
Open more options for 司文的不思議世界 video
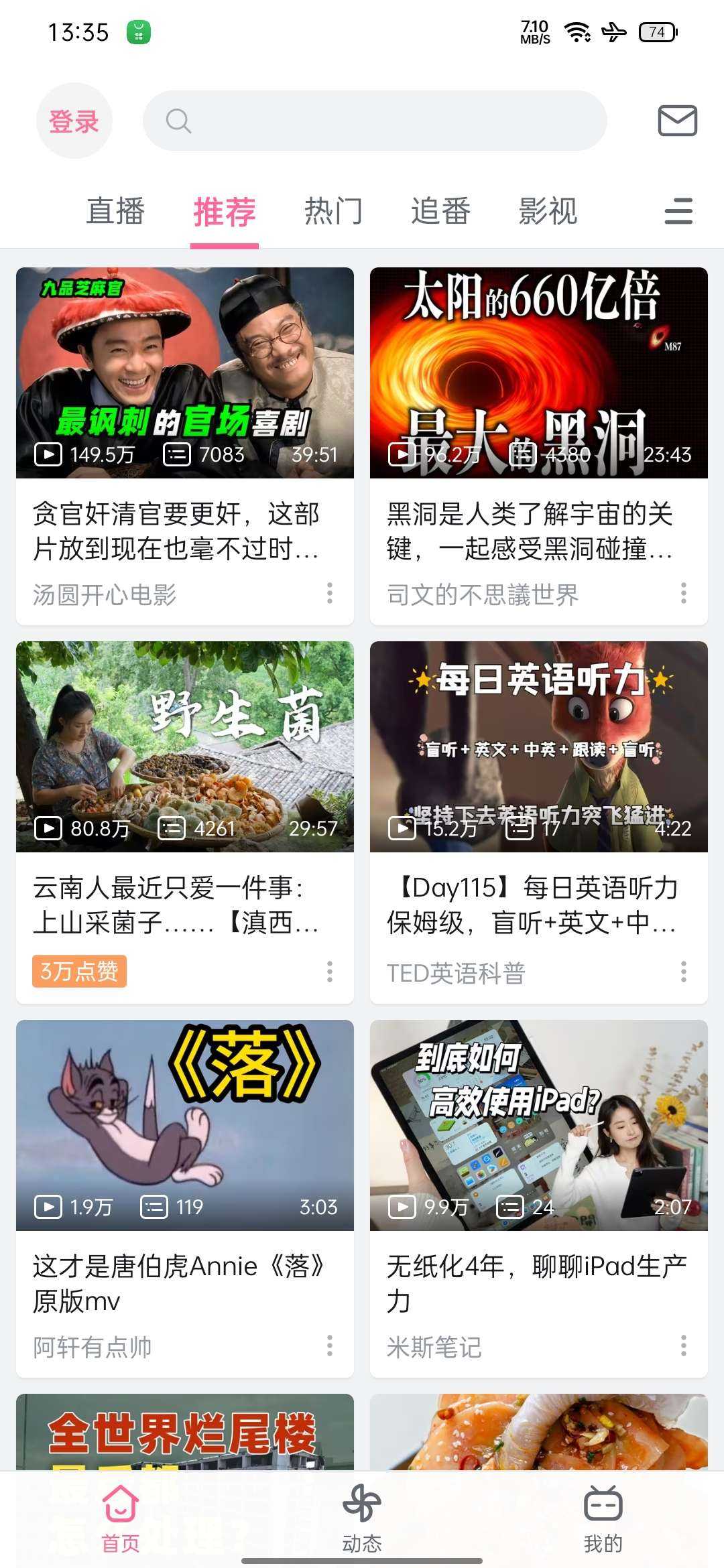[684, 593]
